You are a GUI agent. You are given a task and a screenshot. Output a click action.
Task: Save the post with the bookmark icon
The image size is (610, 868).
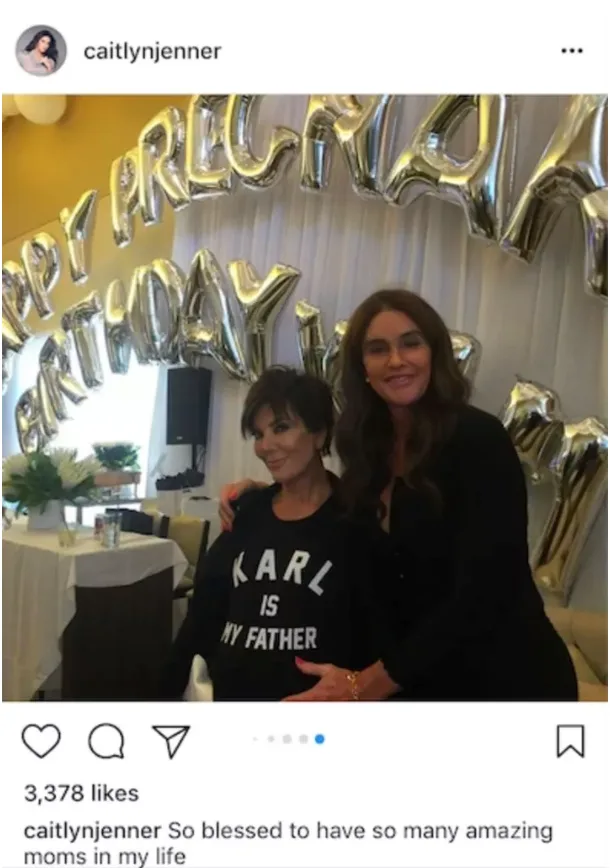(569, 740)
